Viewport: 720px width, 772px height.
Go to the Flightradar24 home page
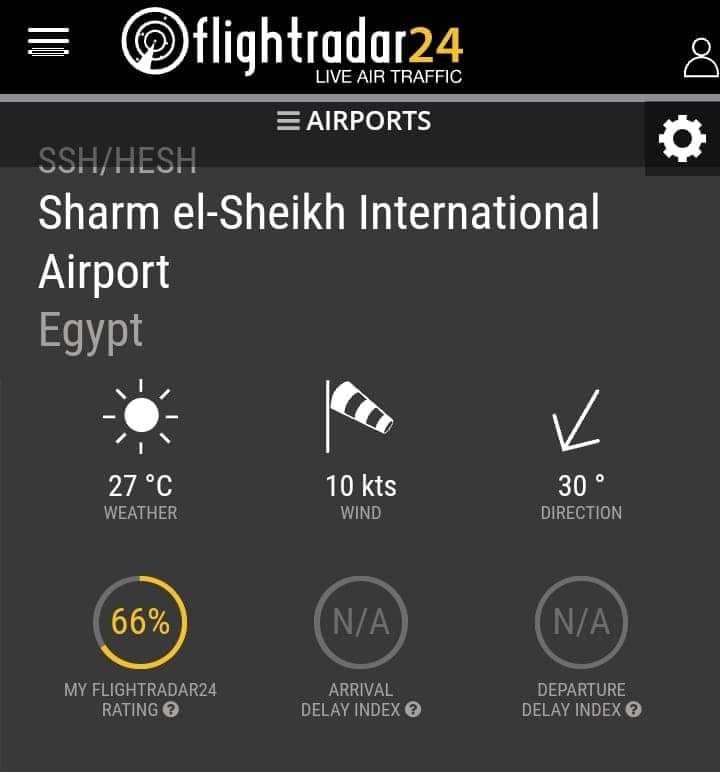292,46
